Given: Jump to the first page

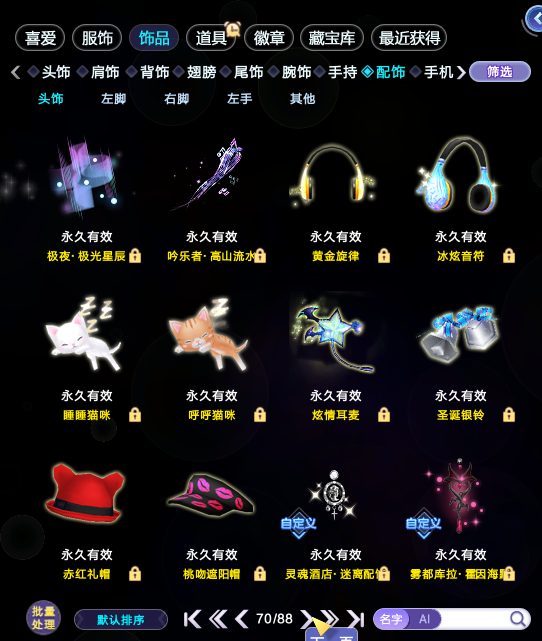Looking at the screenshot, I should pos(192,619).
